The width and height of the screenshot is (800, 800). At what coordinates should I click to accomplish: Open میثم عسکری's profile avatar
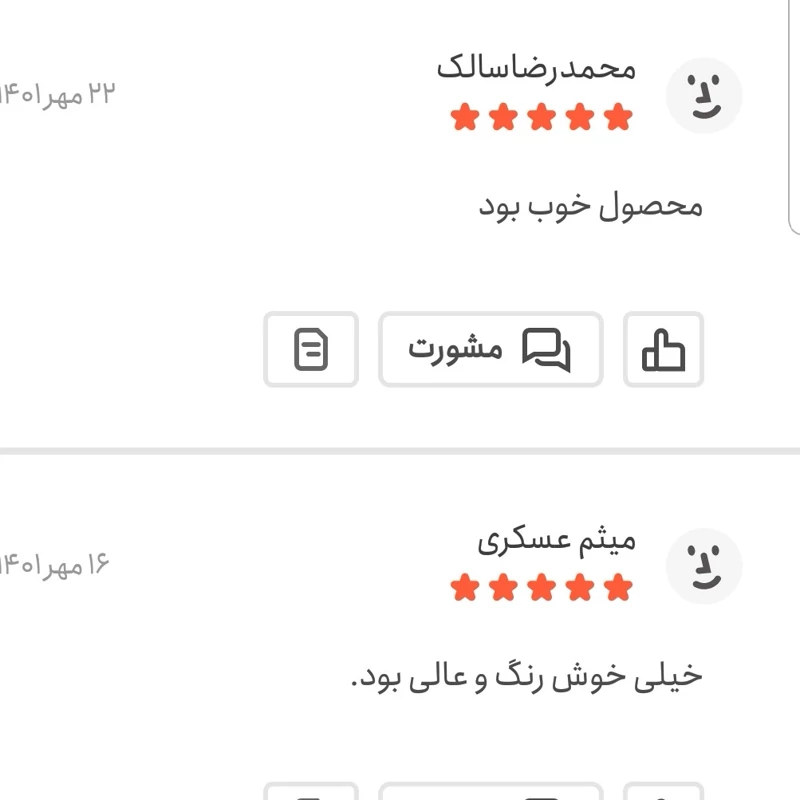point(704,566)
